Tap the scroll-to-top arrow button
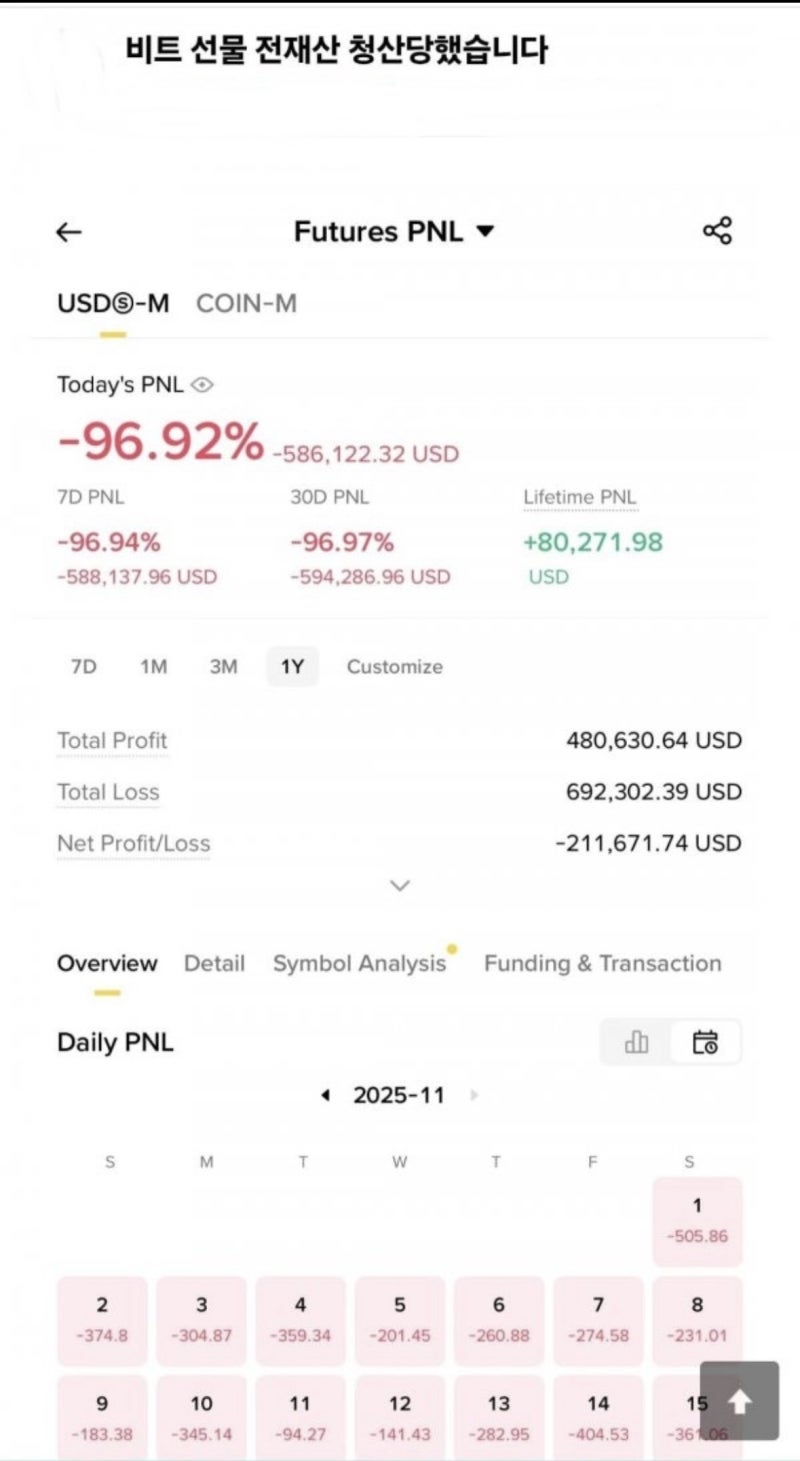 [739, 1401]
